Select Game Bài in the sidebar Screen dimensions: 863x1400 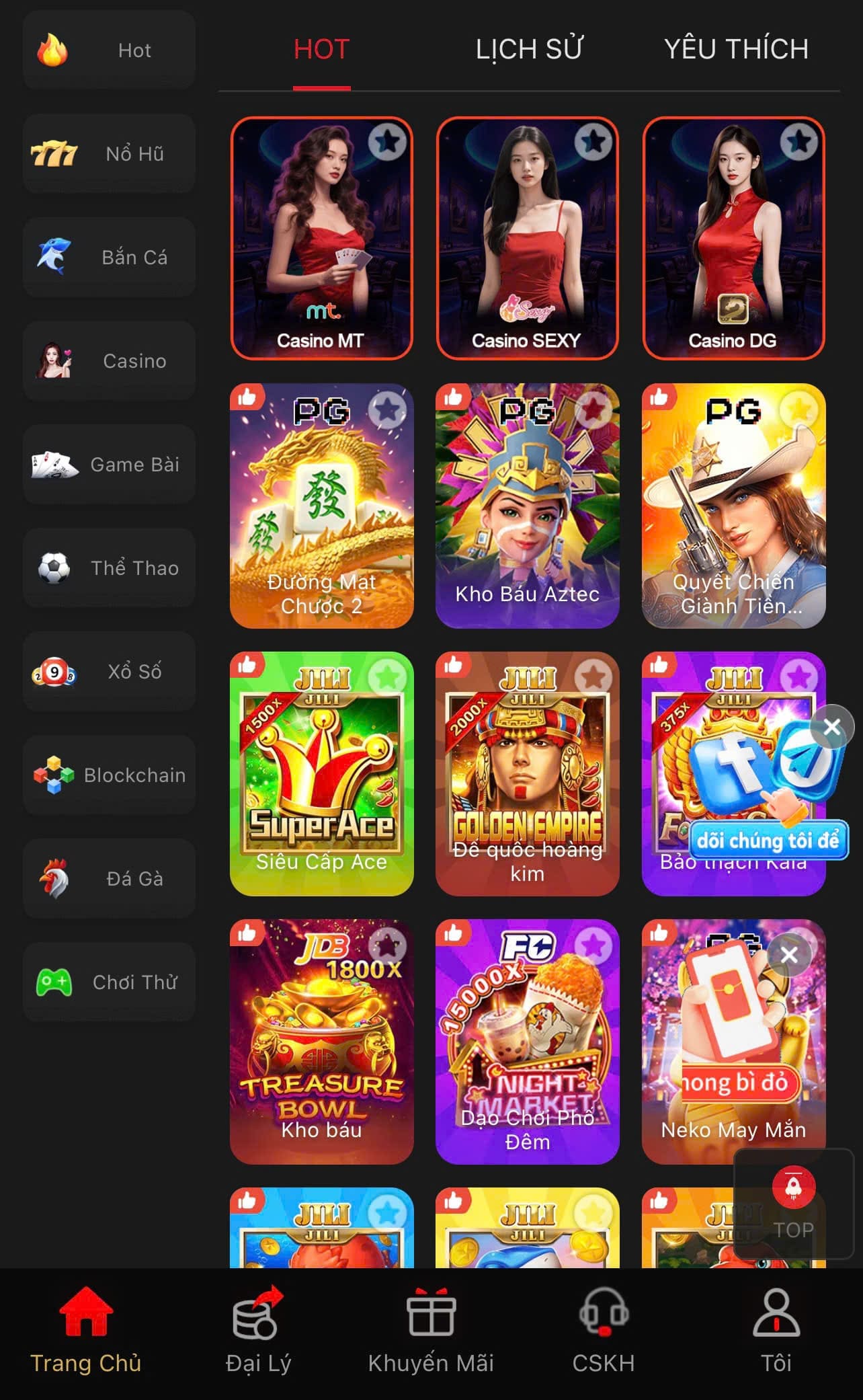tap(110, 465)
